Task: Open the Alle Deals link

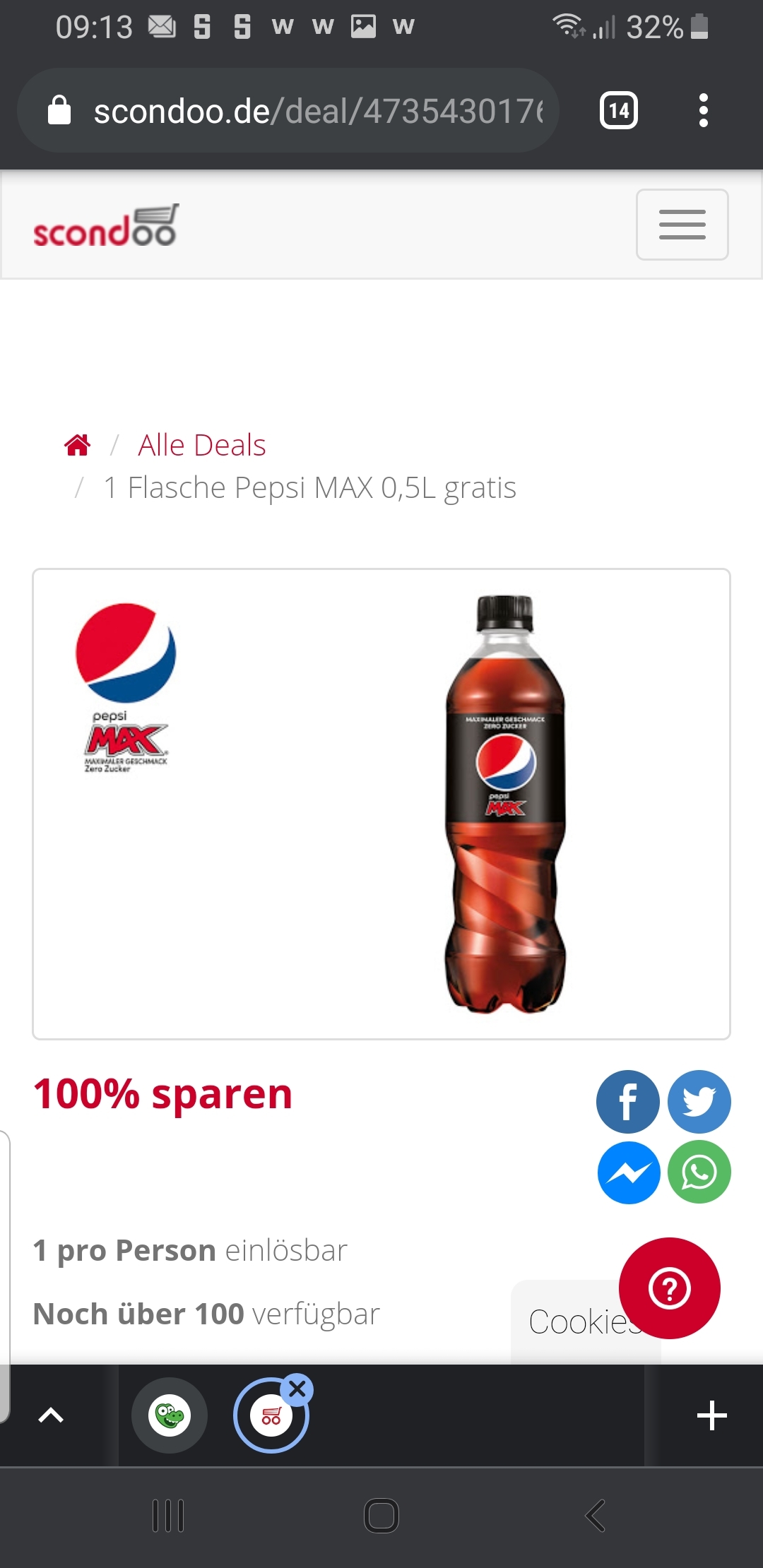Action: pos(202,445)
